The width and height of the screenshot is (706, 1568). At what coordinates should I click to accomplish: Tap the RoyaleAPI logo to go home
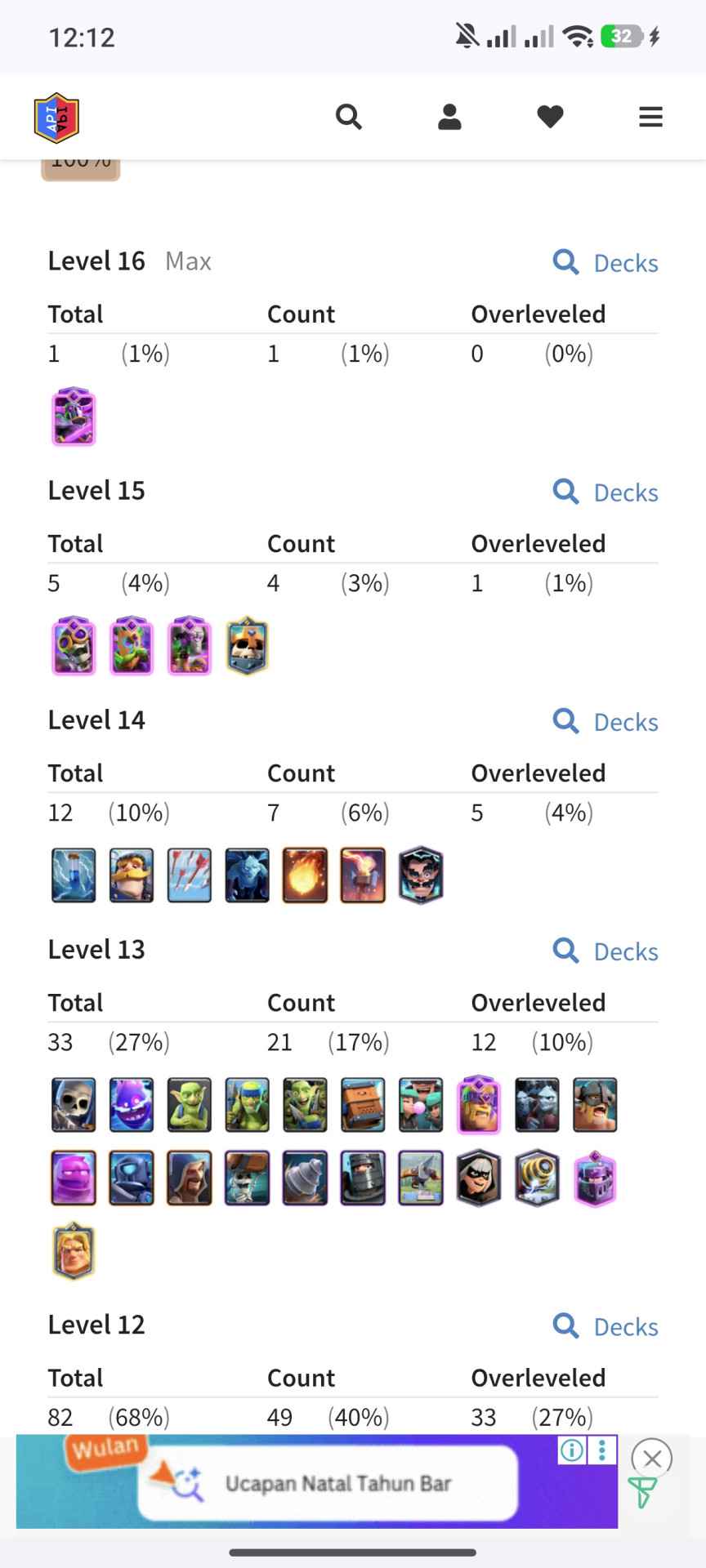click(56, 118)
